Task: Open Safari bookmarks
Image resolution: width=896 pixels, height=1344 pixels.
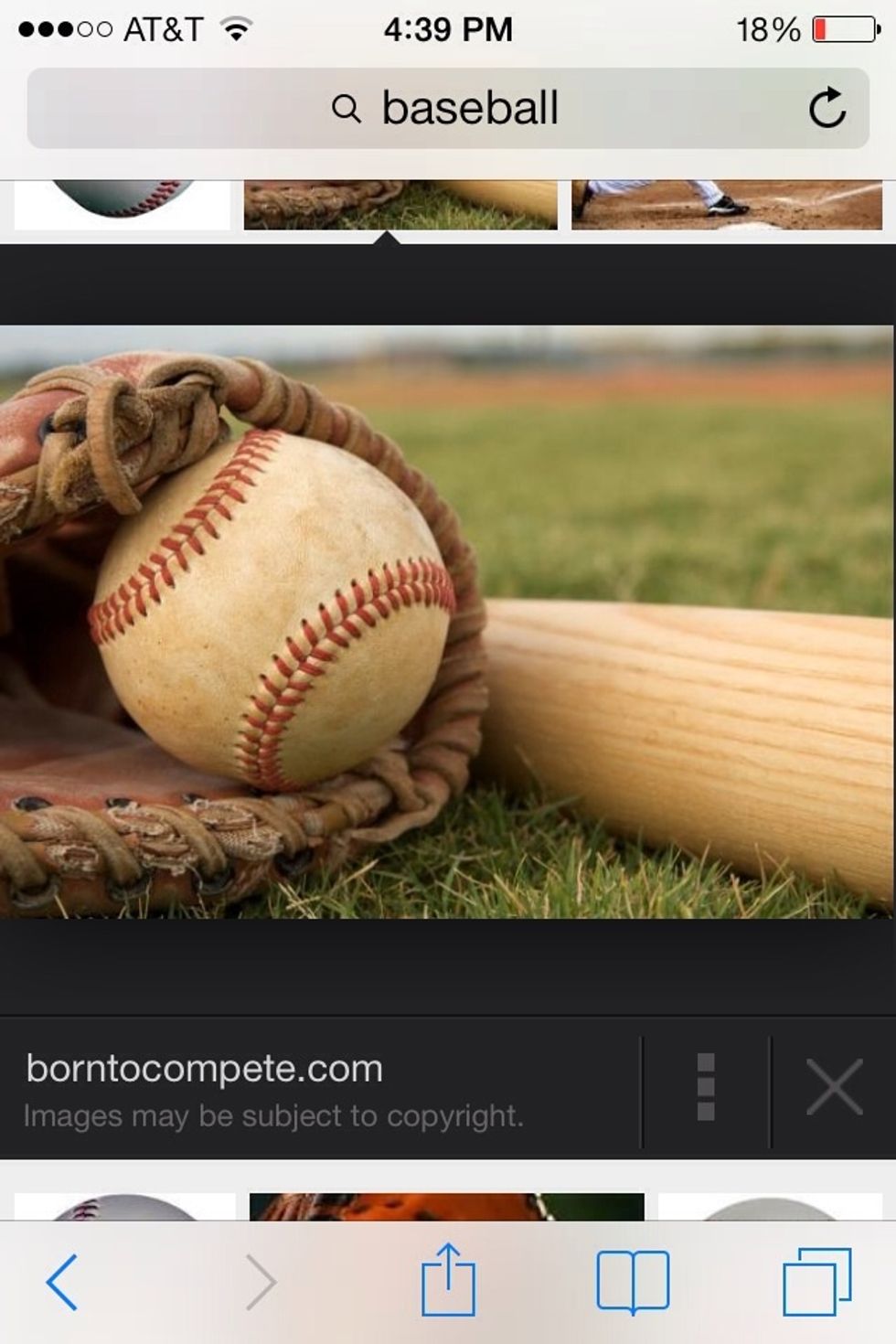Action: [x=633, y=1282]
